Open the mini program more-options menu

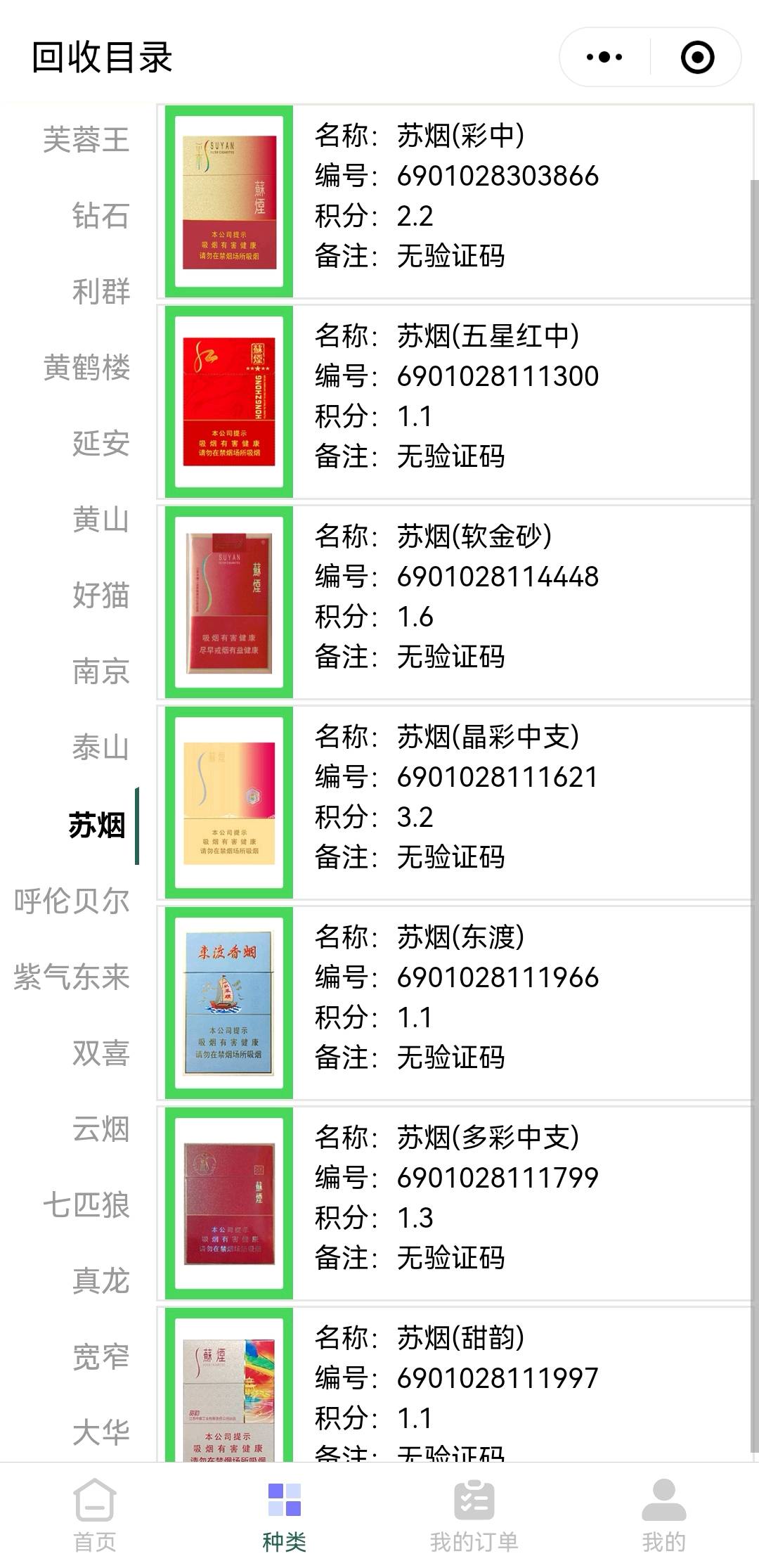click(x=604, y=57)
